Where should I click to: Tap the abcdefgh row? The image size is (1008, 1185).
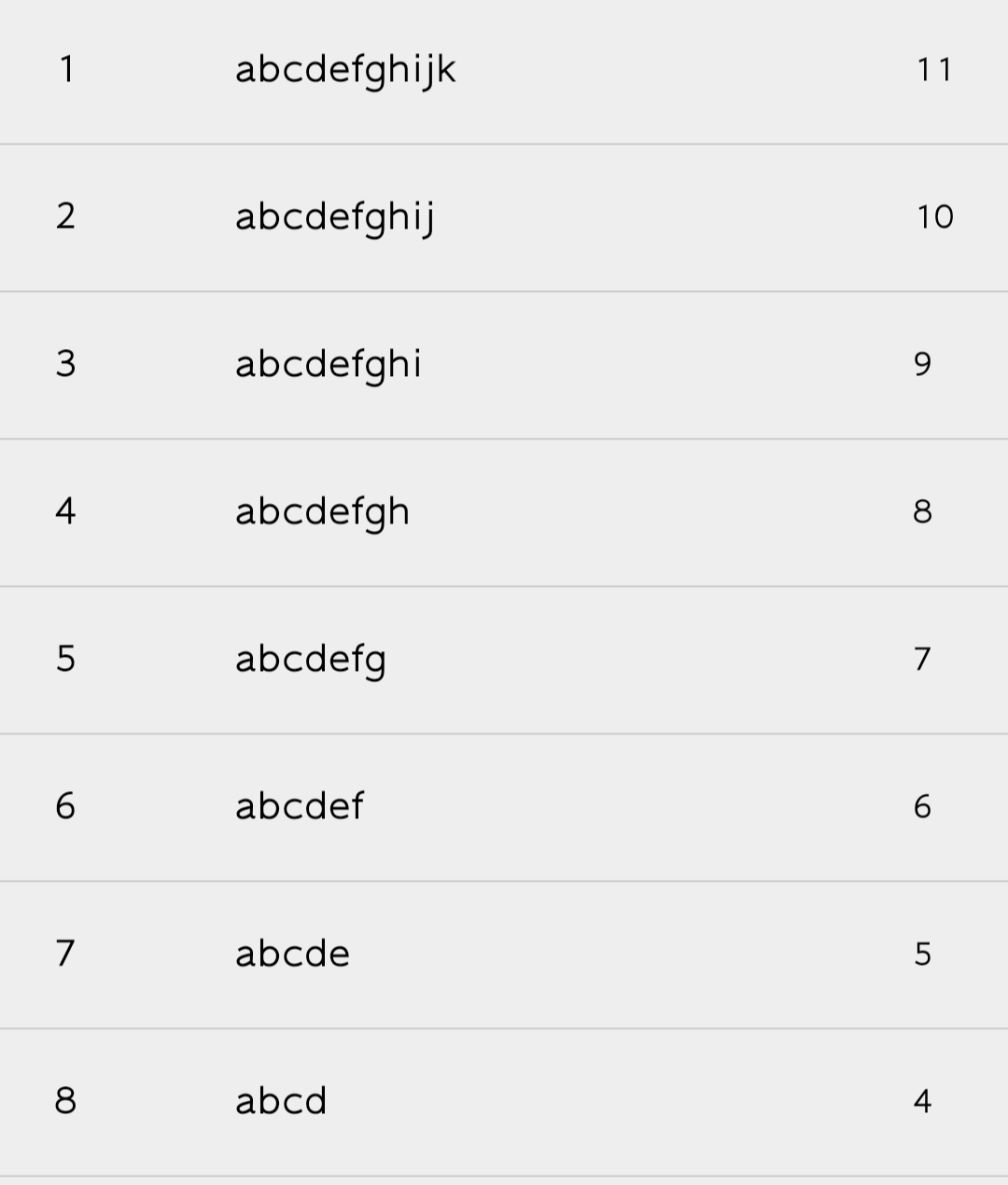(x=322, y=511)
